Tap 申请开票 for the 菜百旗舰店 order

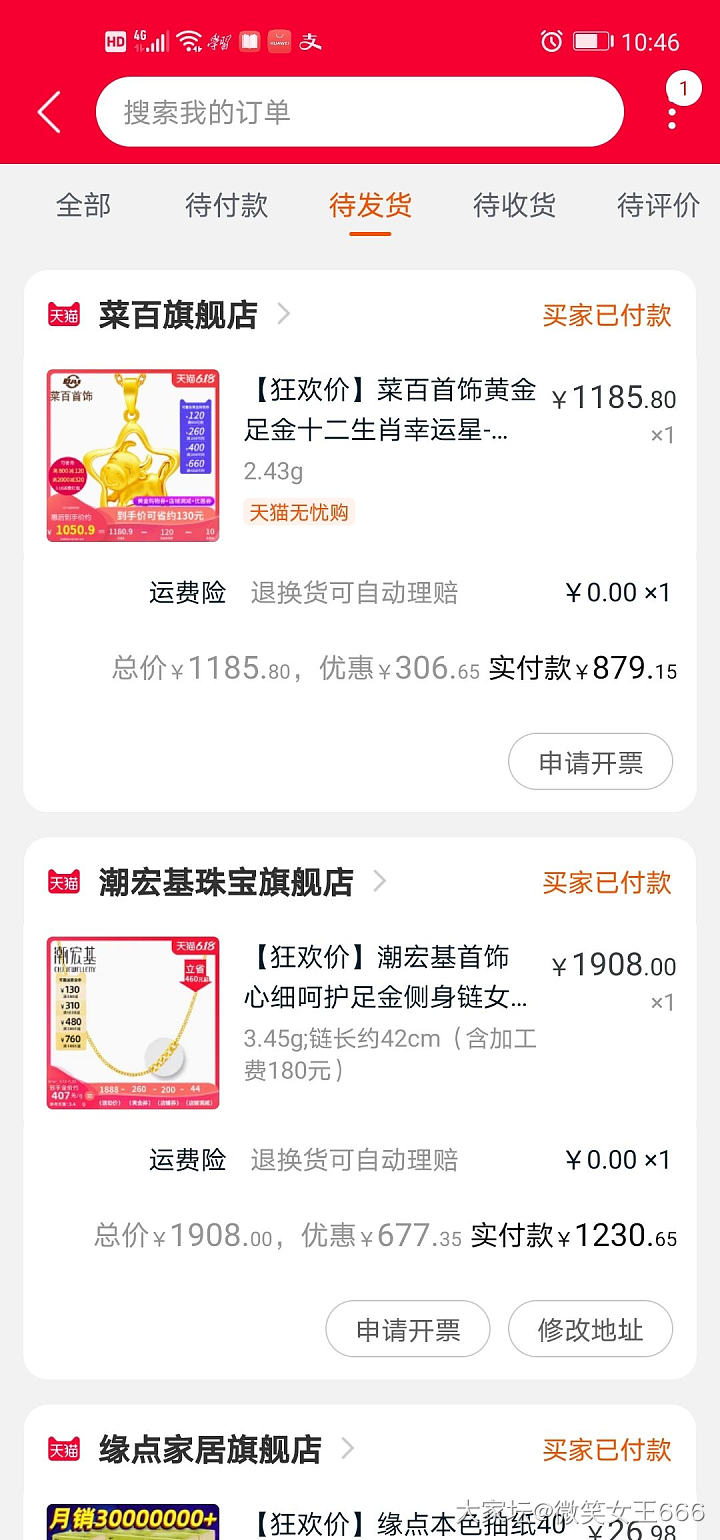(x=590, y=763)
